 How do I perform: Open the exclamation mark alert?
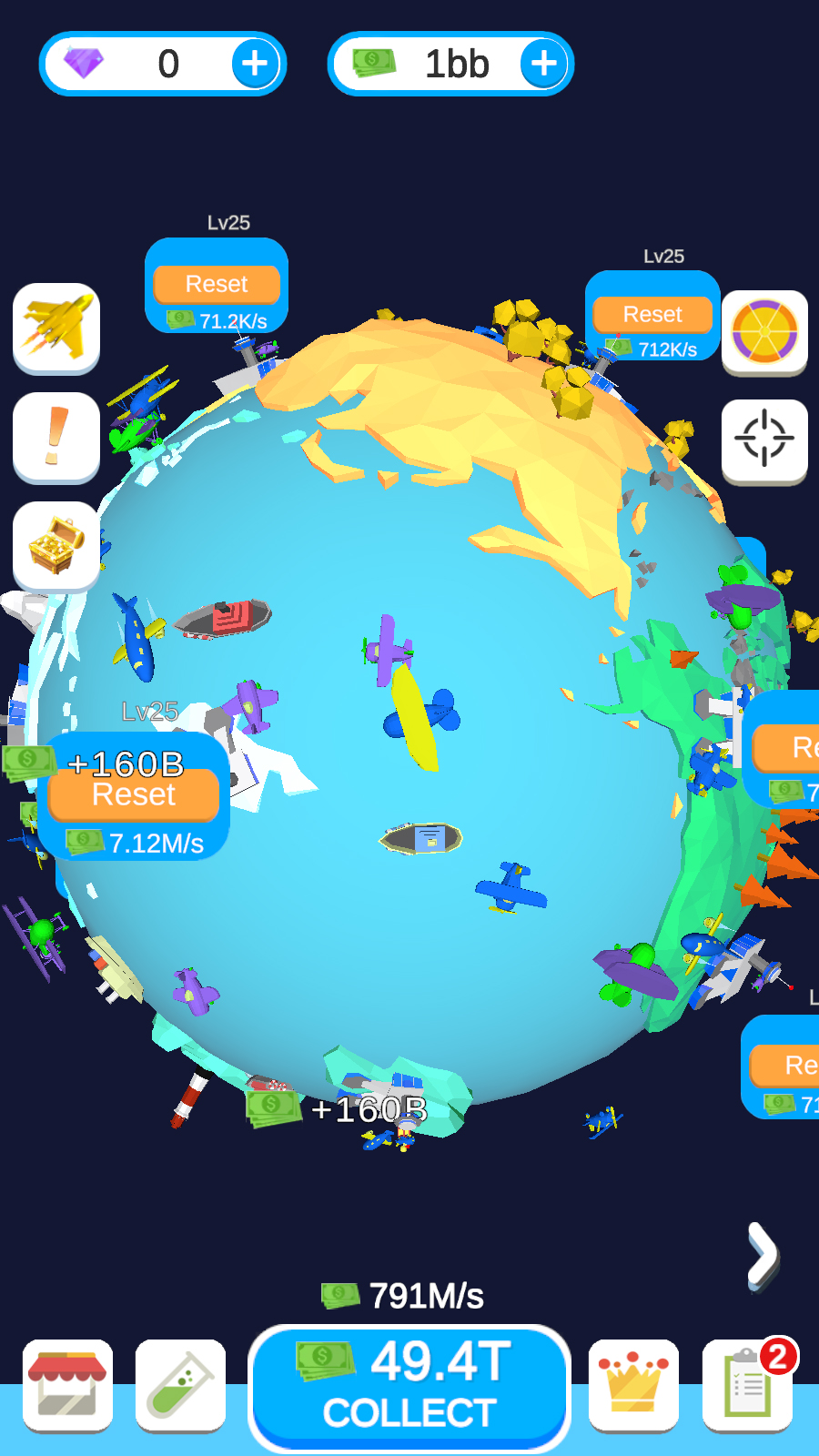56,437
